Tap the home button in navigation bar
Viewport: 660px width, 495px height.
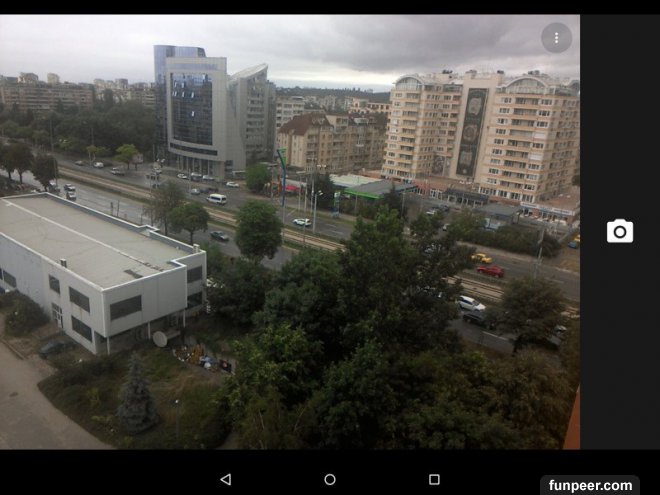(330, 480)
